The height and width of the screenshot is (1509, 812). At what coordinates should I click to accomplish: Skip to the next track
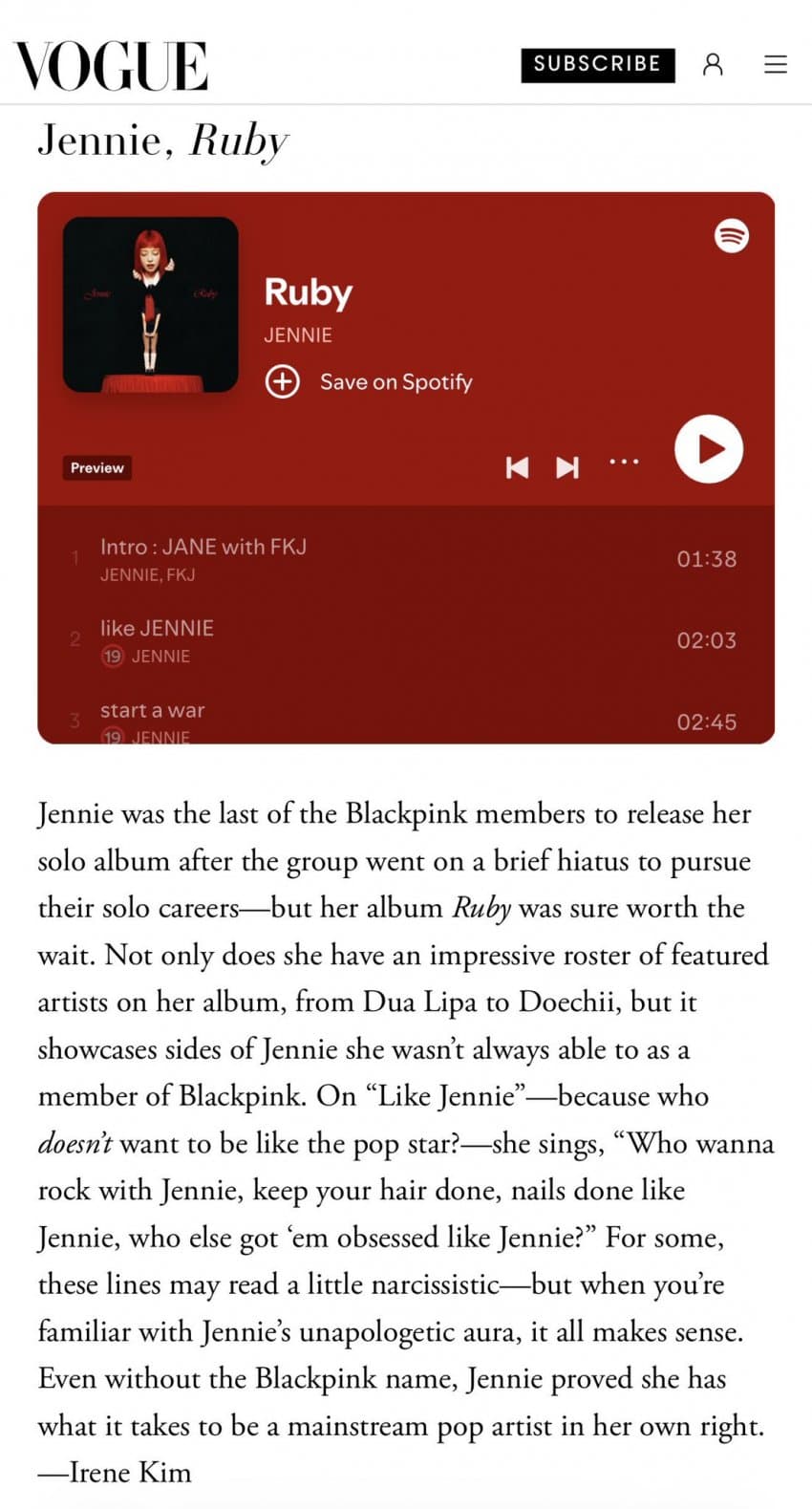[x=567, y=466]
